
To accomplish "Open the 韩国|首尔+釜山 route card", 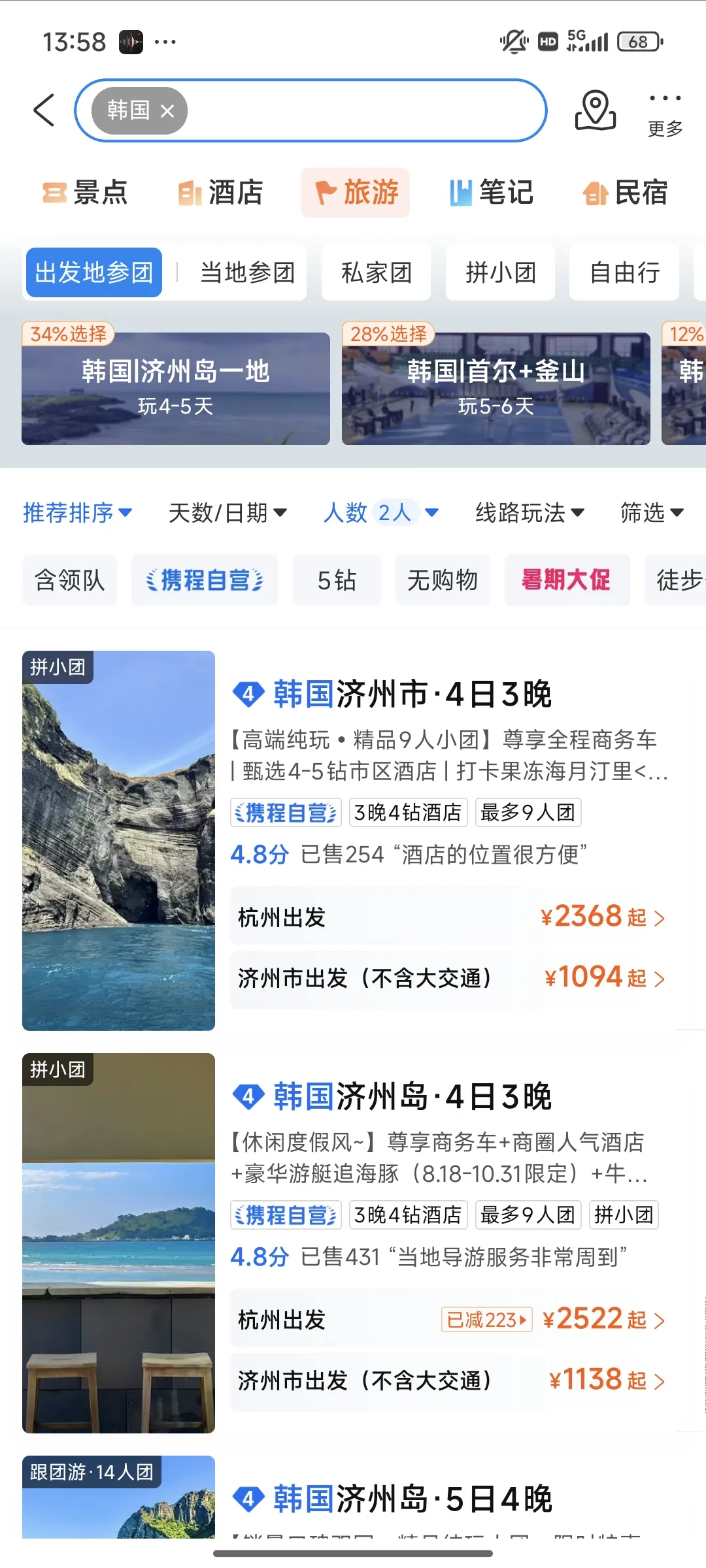I will pyautogui.click(x=496, y=388).
